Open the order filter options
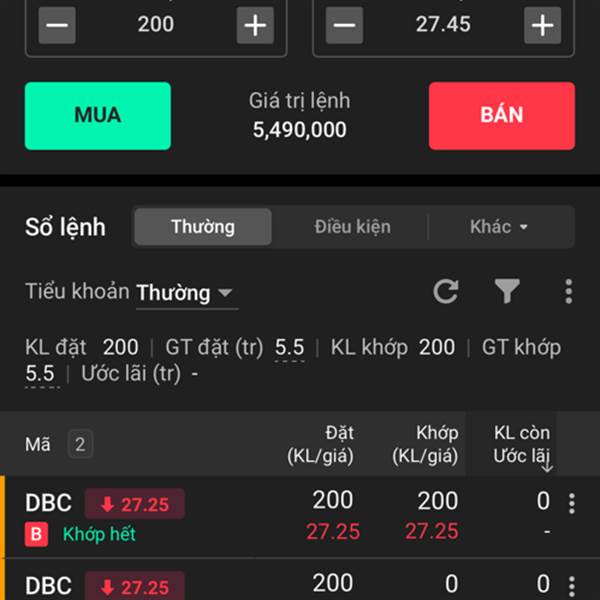 (507, 292)
